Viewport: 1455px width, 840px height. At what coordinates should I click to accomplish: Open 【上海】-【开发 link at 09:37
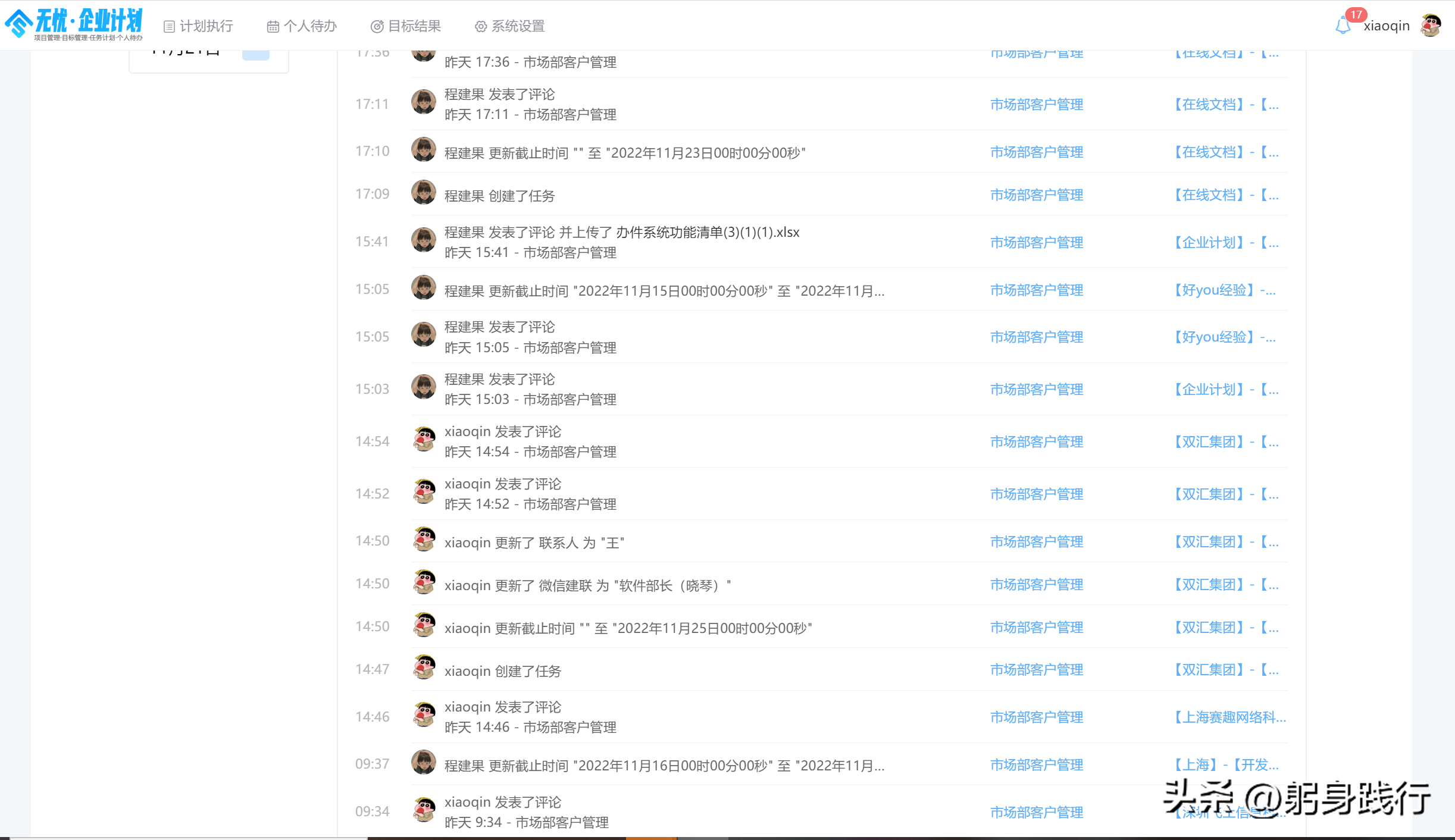point(1225,765)
